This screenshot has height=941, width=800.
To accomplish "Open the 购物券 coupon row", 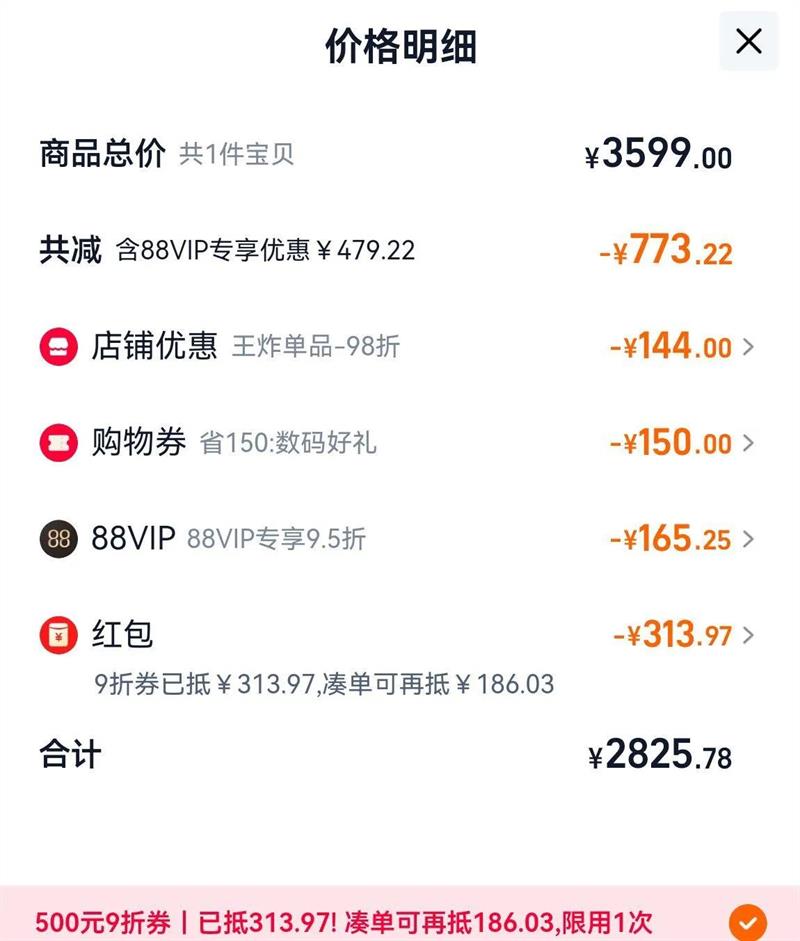I will click(x=397, y=443).
